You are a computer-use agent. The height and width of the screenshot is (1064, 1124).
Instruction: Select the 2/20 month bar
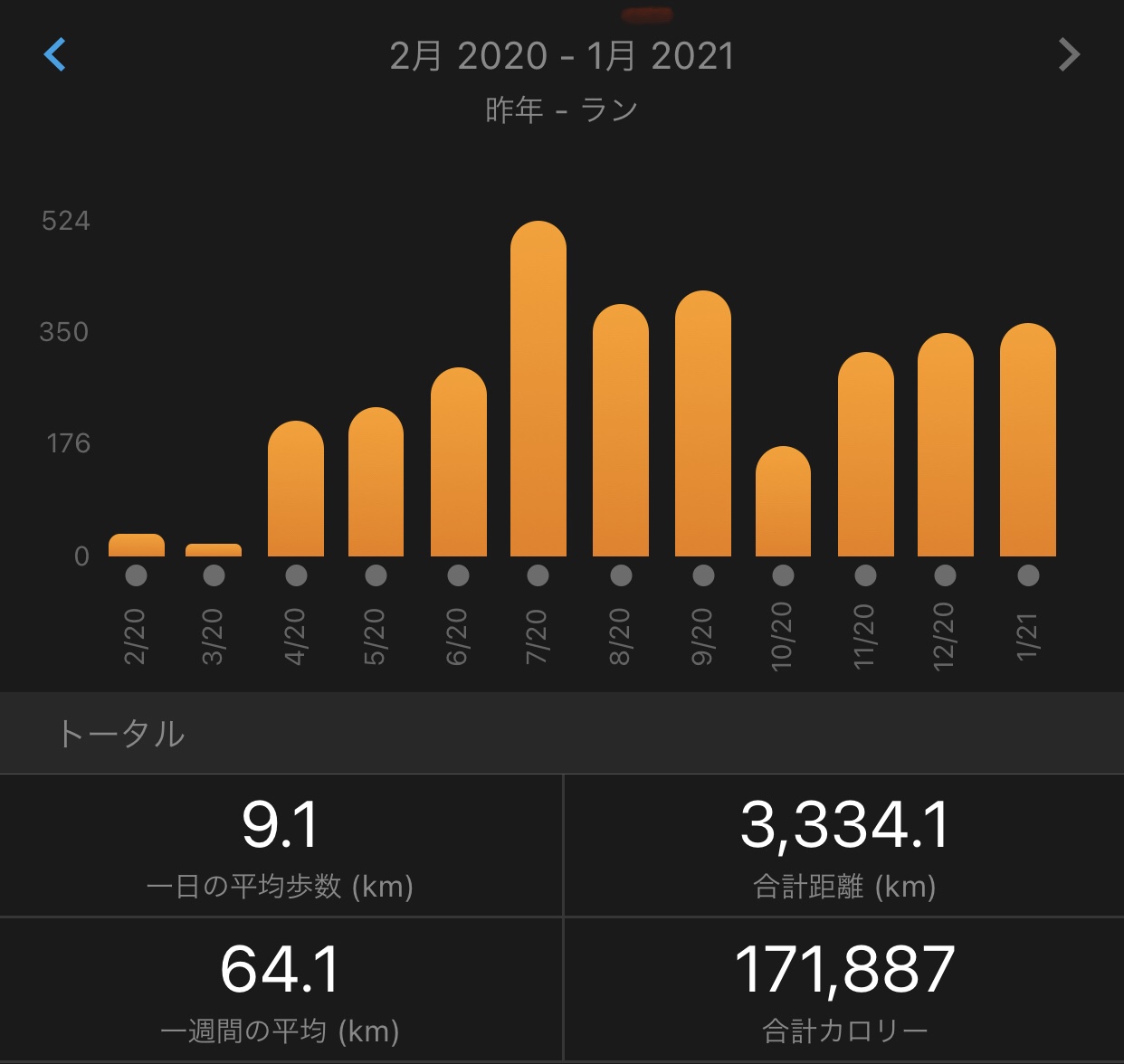click(x=137, y=545)
